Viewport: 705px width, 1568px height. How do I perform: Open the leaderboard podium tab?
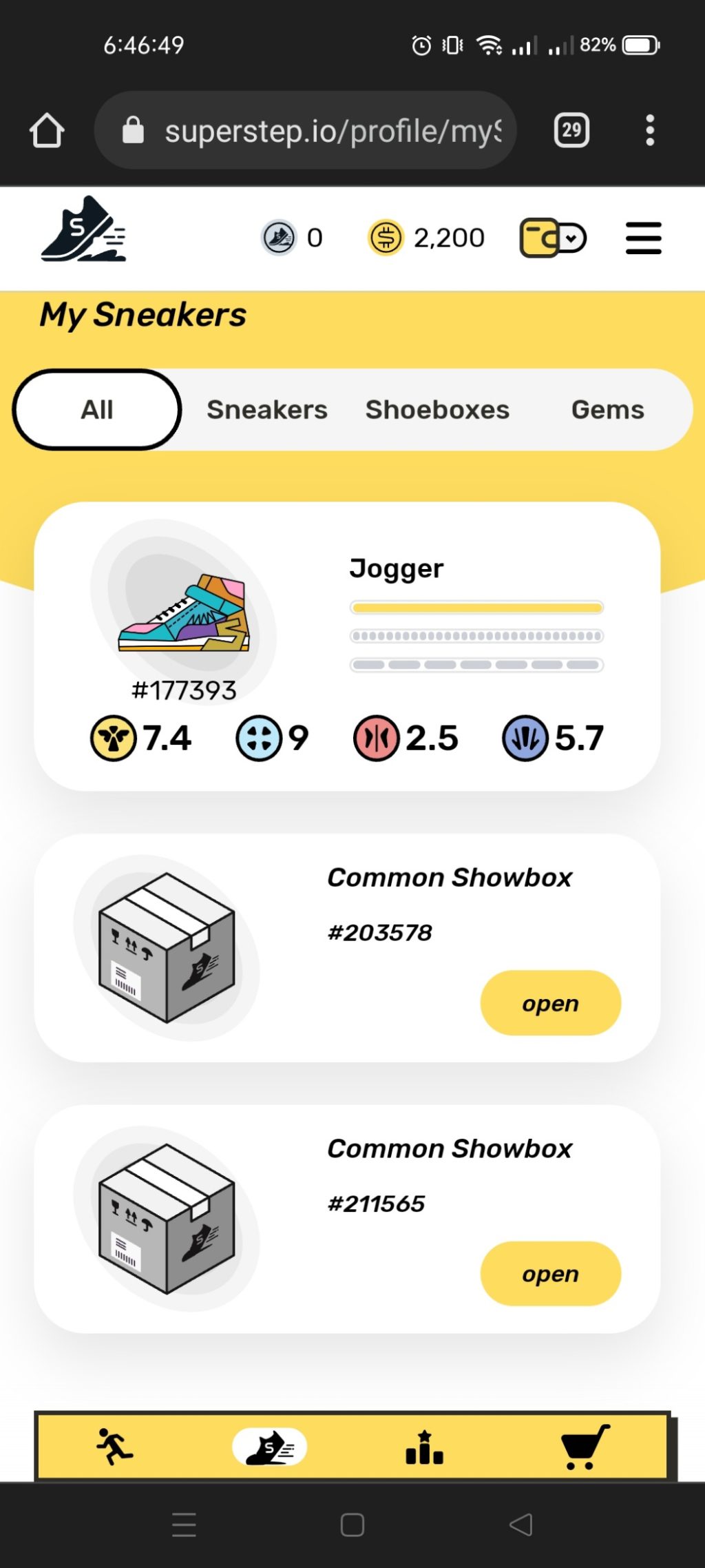[424, 1446]
